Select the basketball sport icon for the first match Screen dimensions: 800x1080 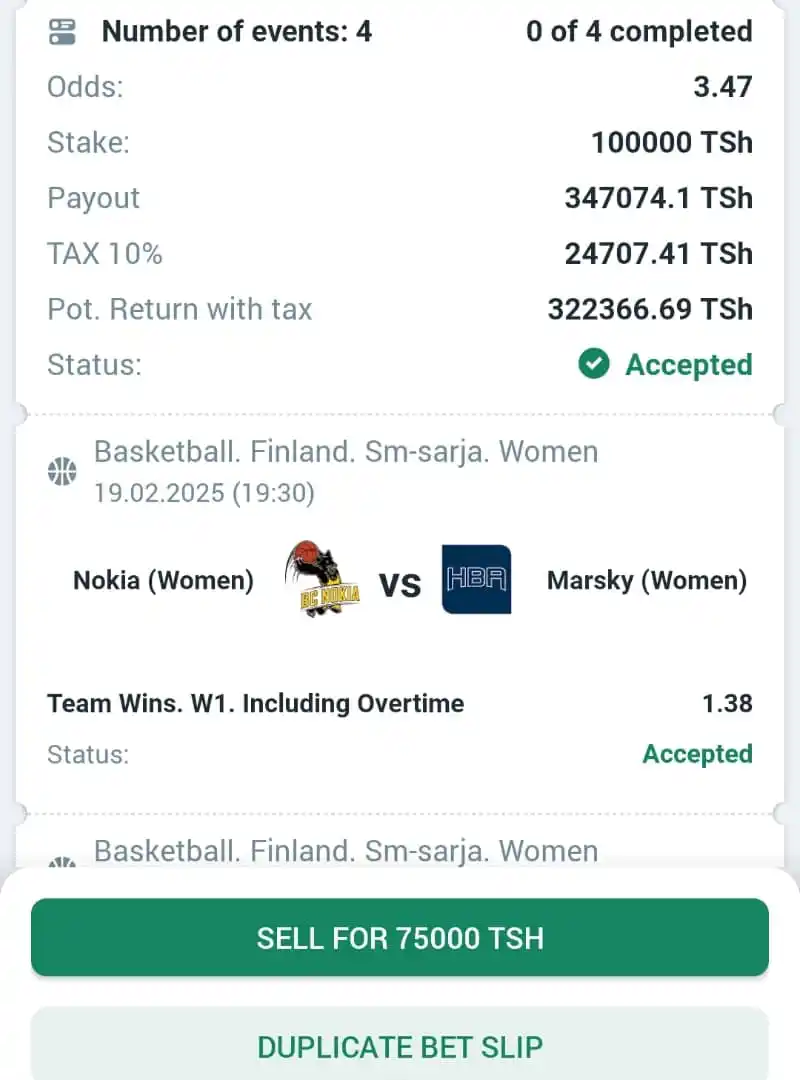pyautogui.click(x=62, y=469)
